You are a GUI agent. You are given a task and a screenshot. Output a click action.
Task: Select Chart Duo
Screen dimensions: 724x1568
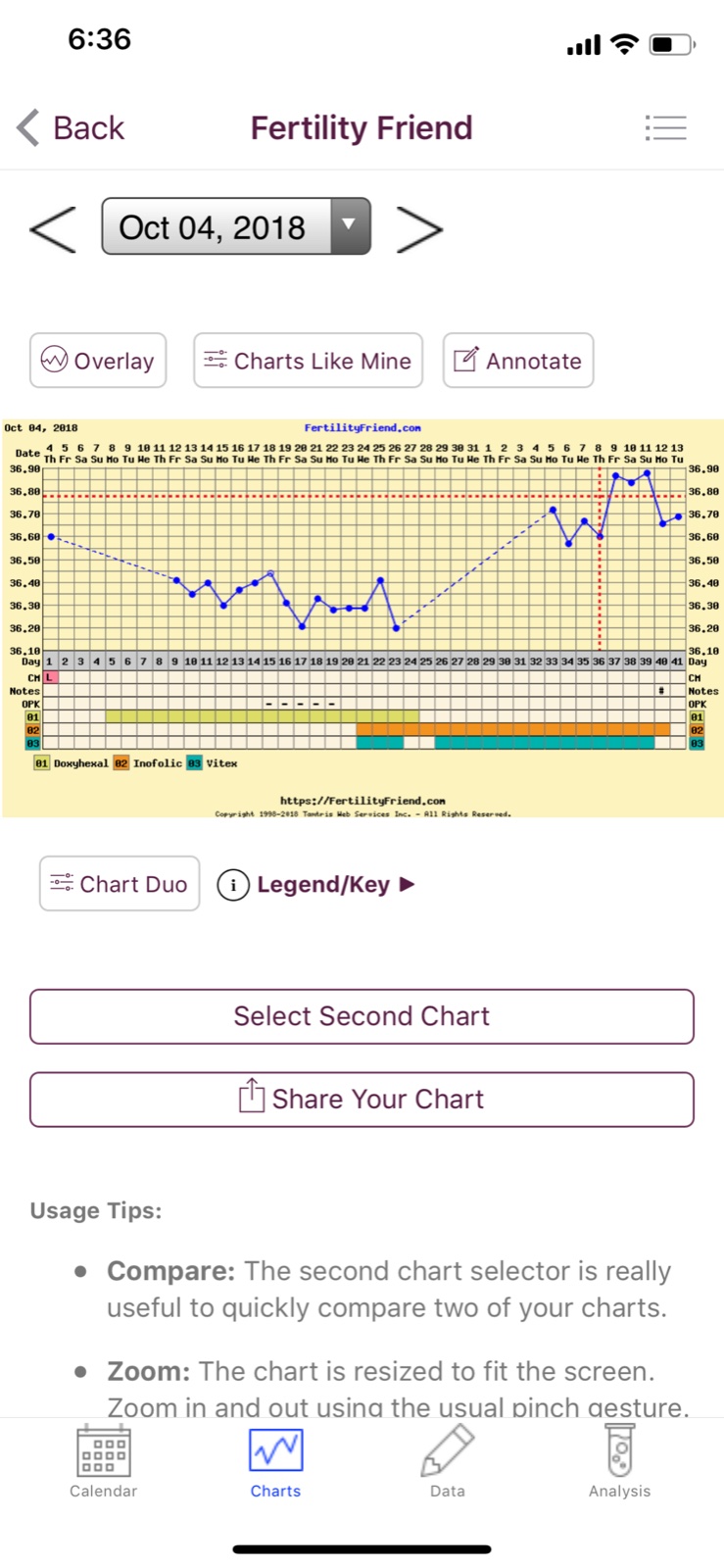[x=120, y=884]
